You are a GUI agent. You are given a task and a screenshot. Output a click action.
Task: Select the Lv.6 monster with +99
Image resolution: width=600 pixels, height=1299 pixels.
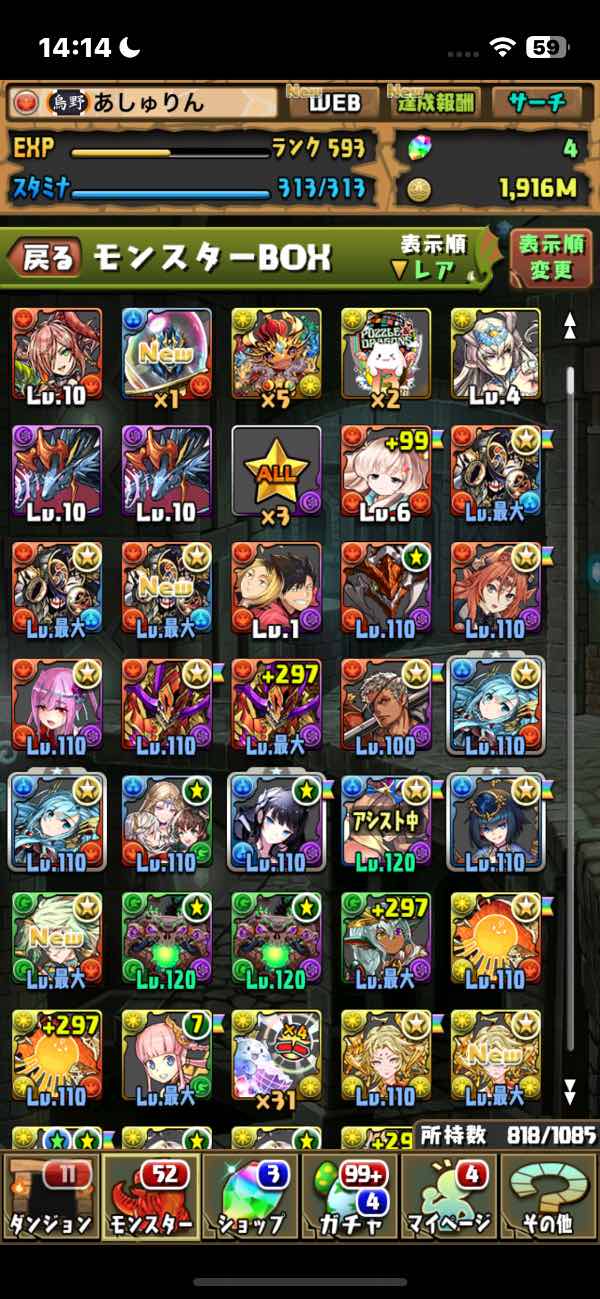[386, 468]
